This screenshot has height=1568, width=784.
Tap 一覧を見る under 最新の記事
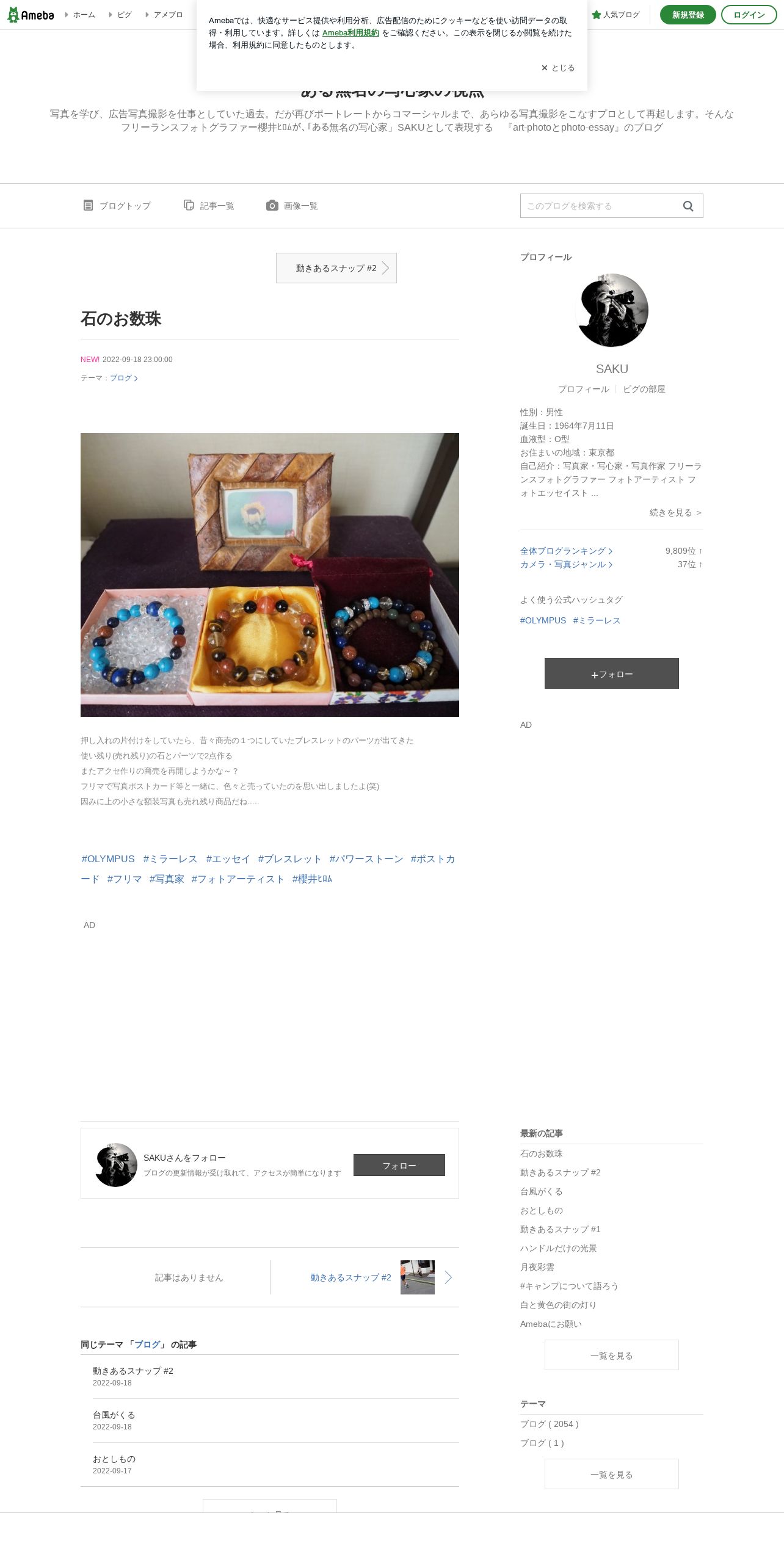click(x=611, y=1355)
